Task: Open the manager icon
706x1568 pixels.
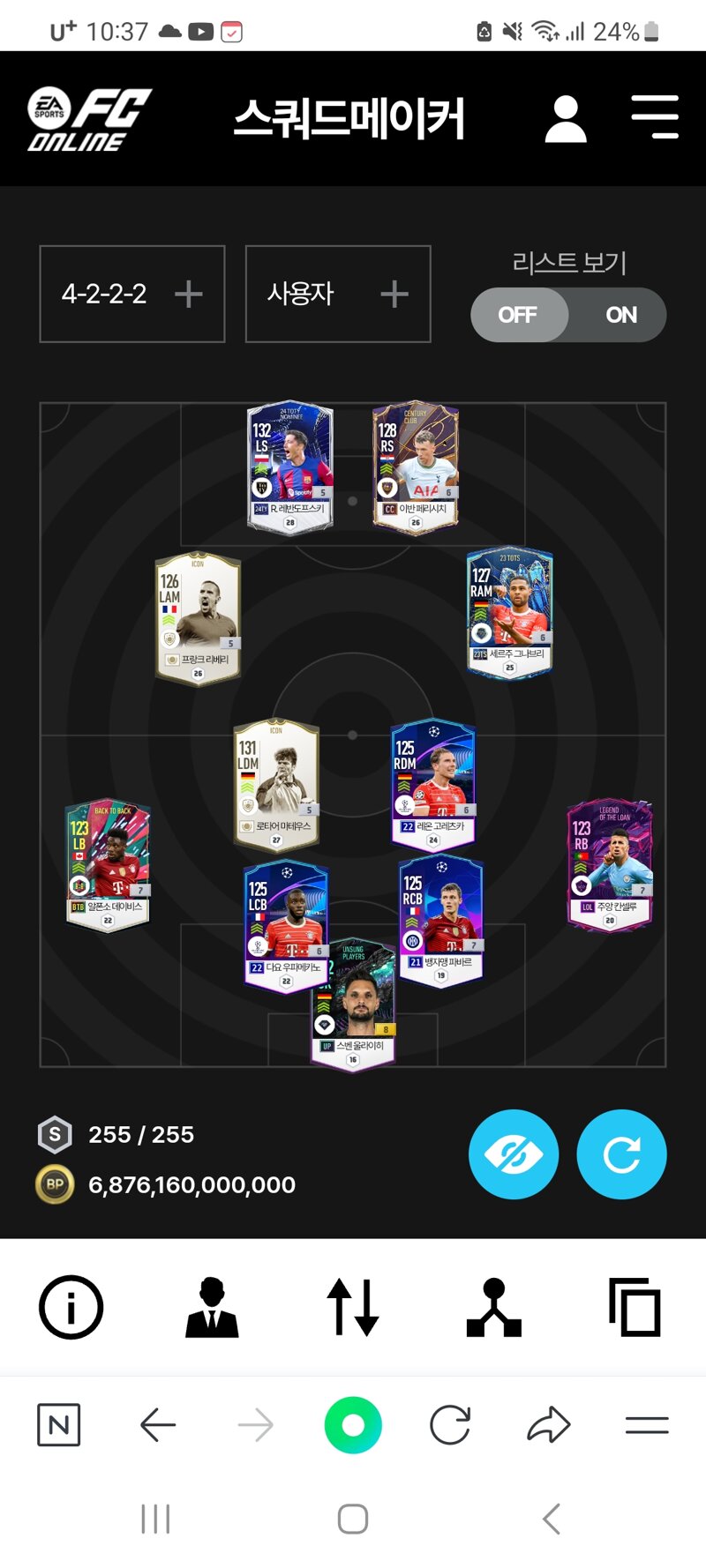Action: (x=212, y=1307)
